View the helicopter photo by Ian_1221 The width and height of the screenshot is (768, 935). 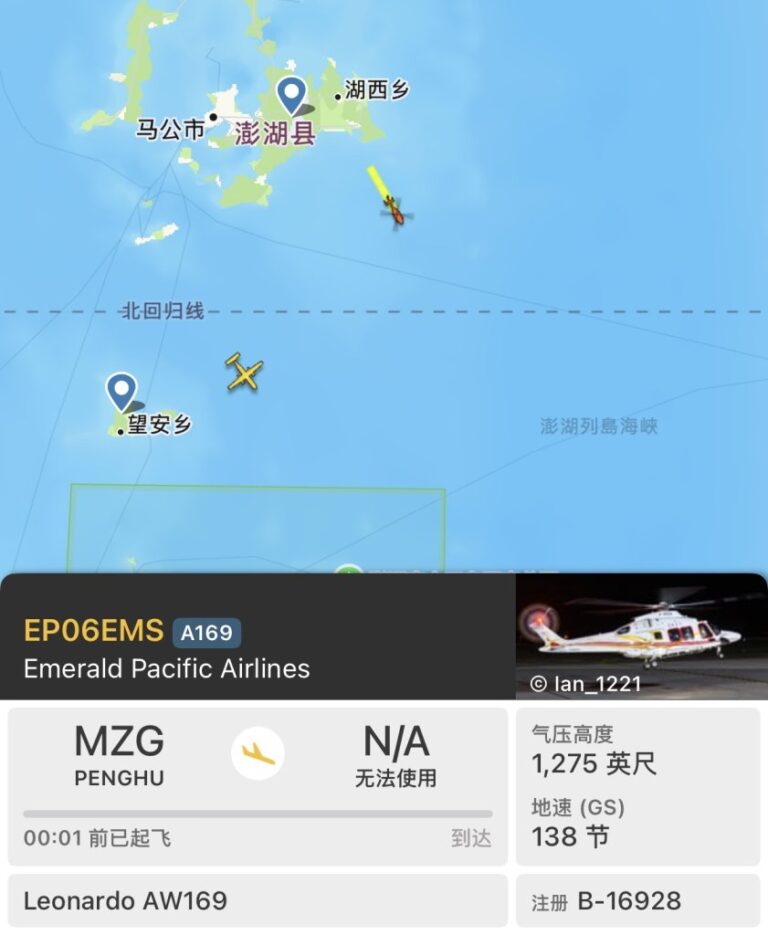[641, 636]
